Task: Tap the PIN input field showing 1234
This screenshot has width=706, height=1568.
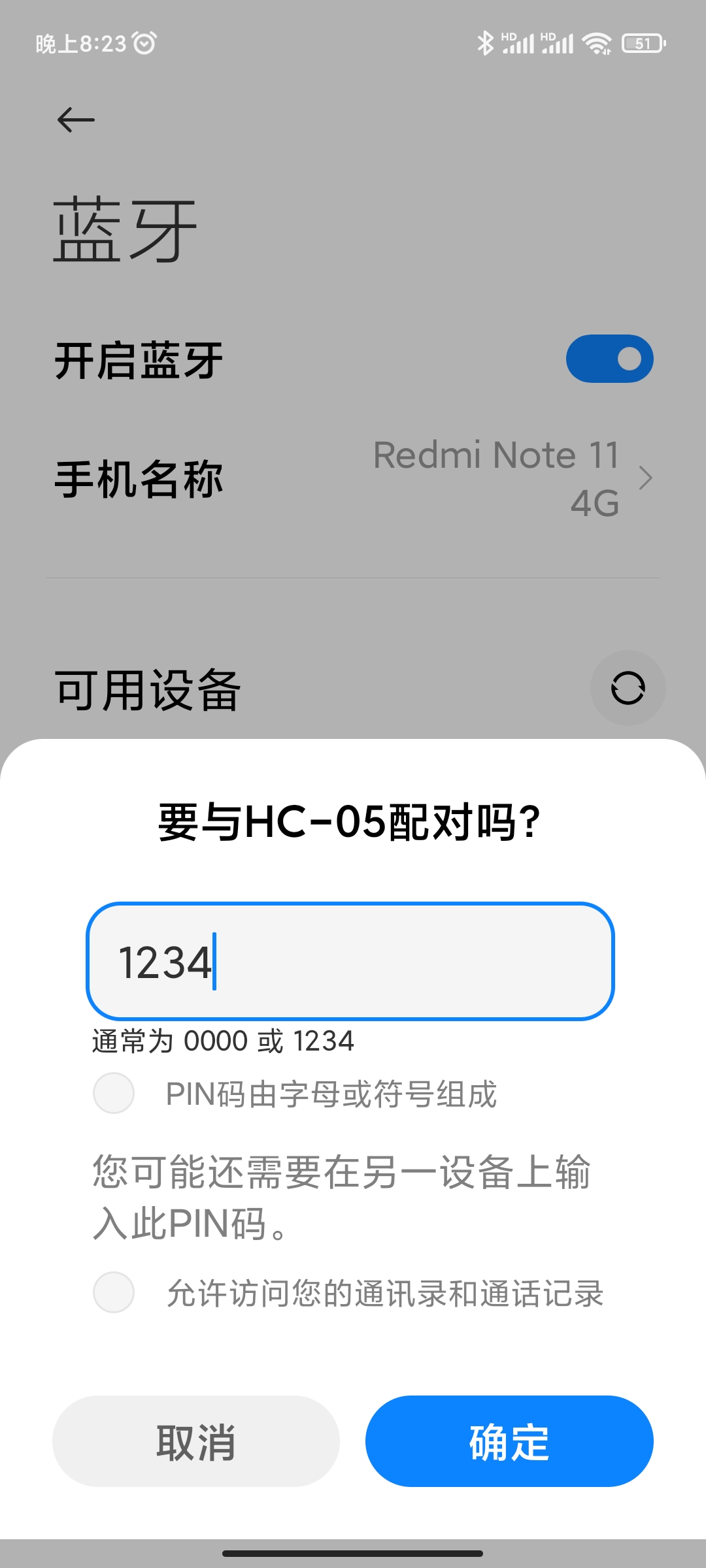Action: [x=350, y=962]
